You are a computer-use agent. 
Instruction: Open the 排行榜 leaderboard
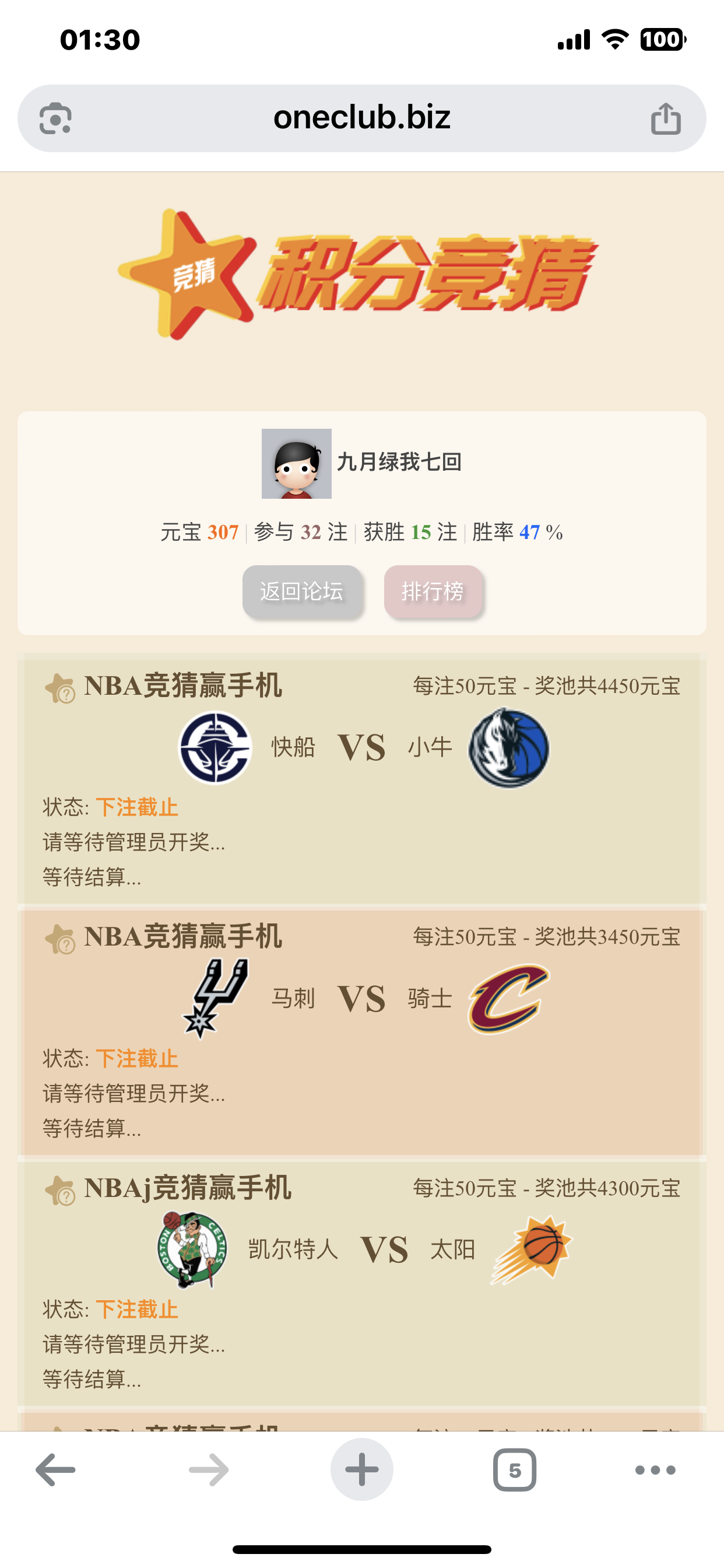tap(433, 591)
